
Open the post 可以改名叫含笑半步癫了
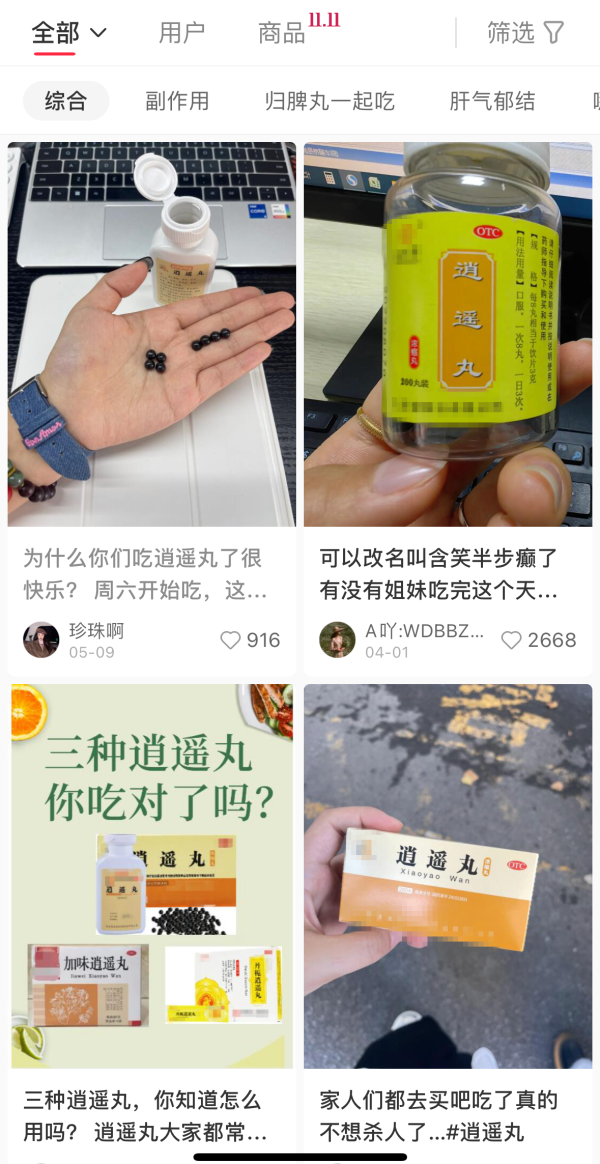[448, 334]
